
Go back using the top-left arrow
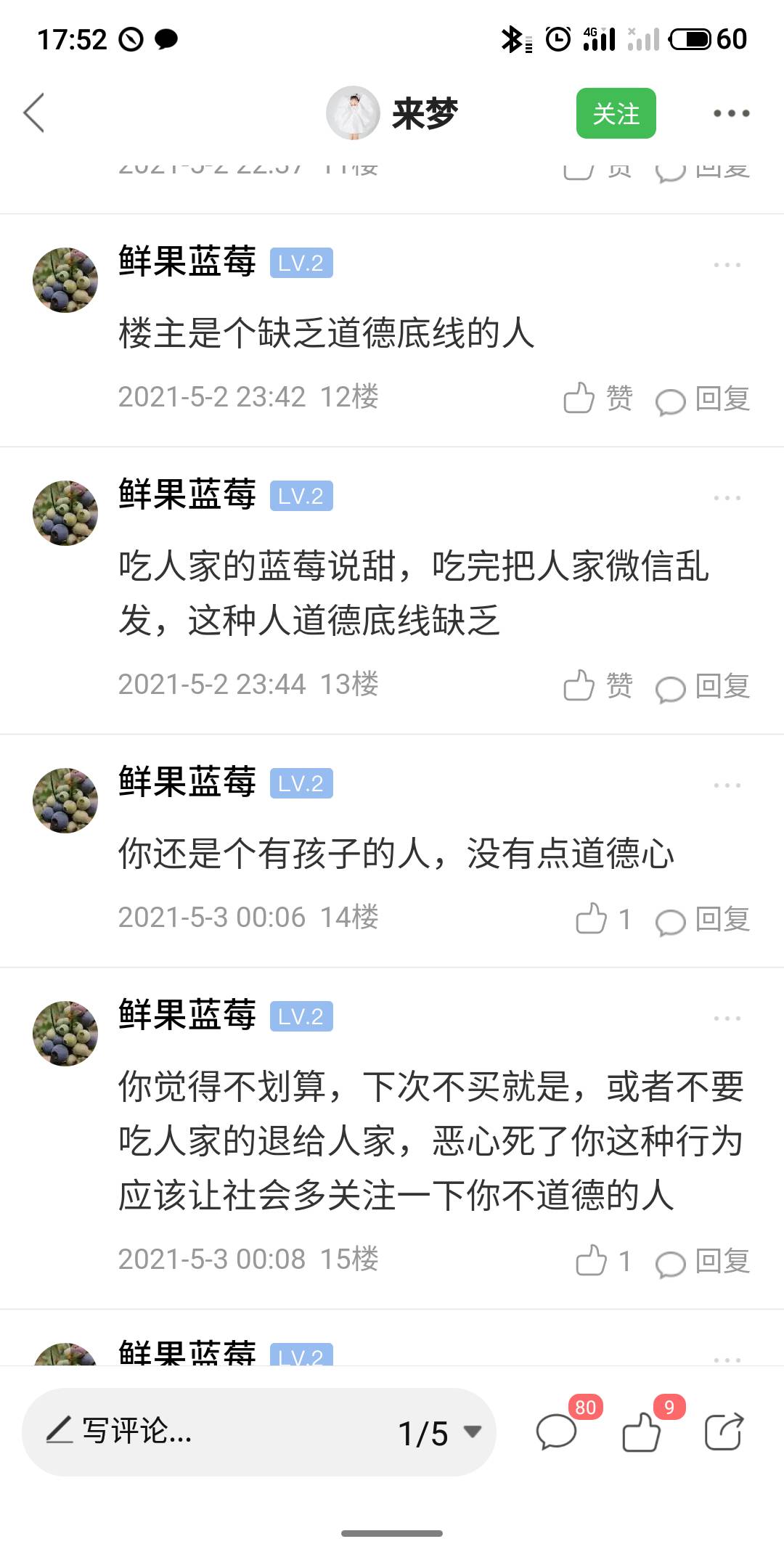click(34, 113)
